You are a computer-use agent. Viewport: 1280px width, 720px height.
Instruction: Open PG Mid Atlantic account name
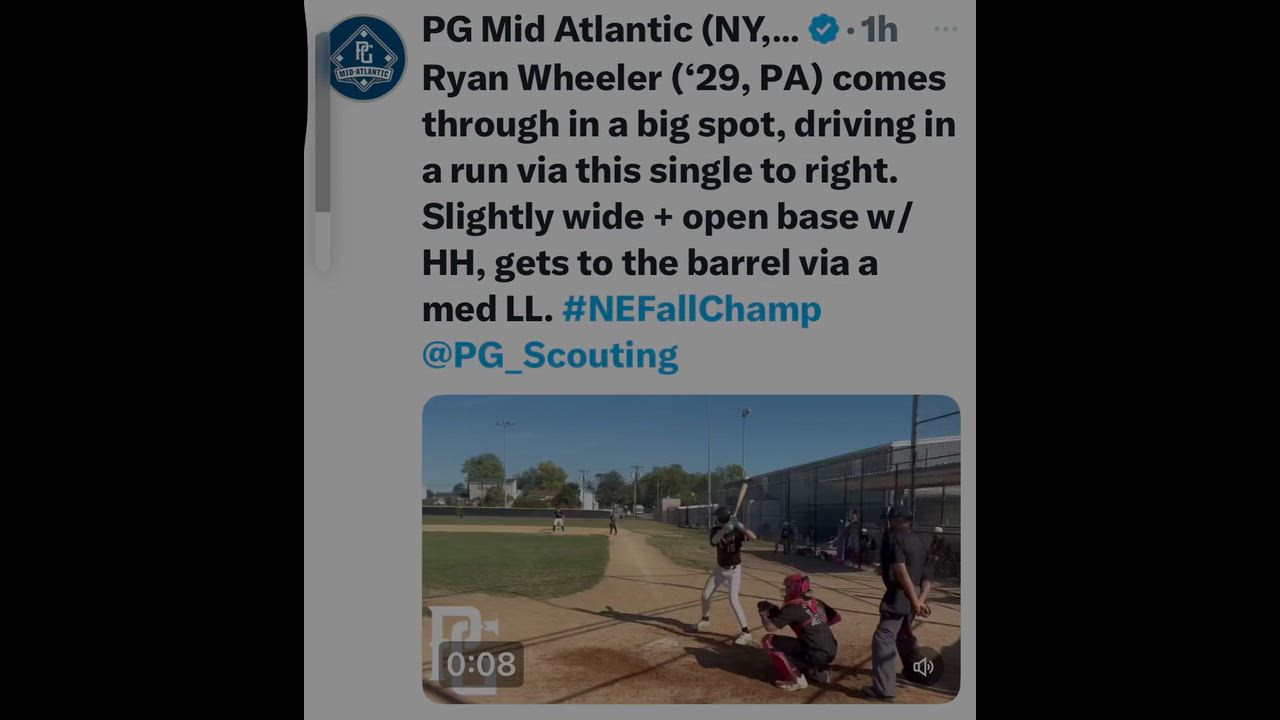(x=609, y=30)
